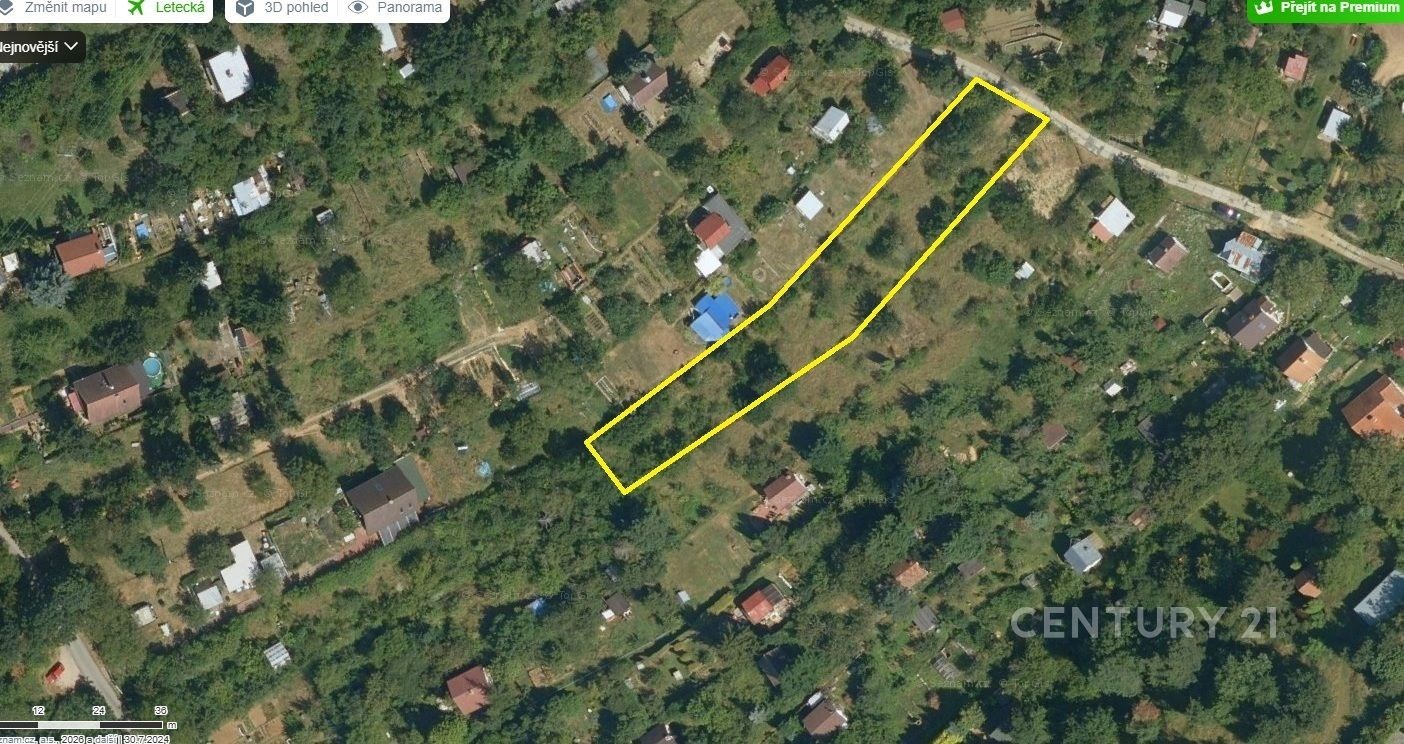Select the Letecká aerial map view
The height and width of the screenshot is (744, 1404).
pos(168,8)
